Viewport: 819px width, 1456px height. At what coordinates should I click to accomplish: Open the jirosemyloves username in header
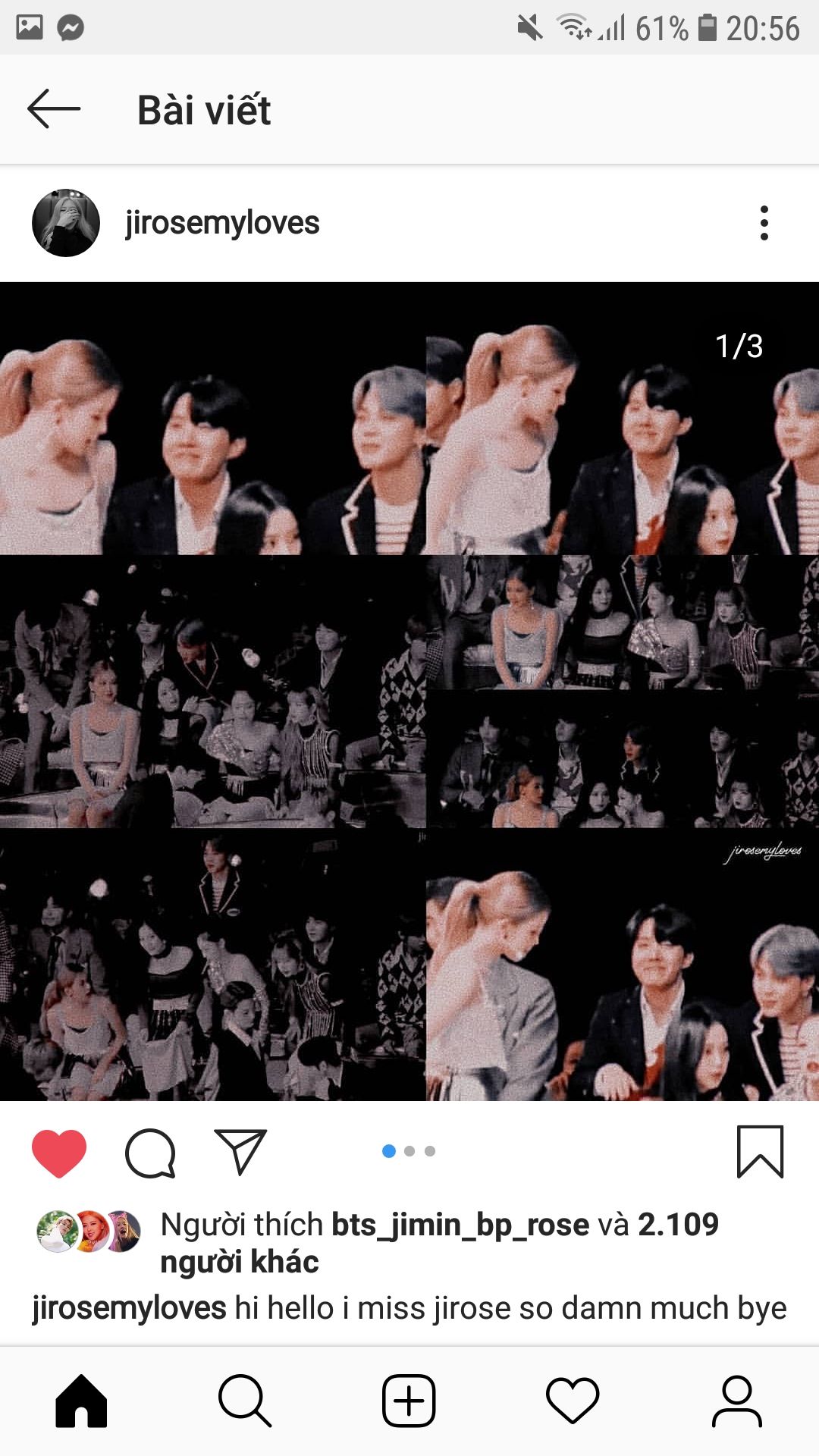coord(222,223)
